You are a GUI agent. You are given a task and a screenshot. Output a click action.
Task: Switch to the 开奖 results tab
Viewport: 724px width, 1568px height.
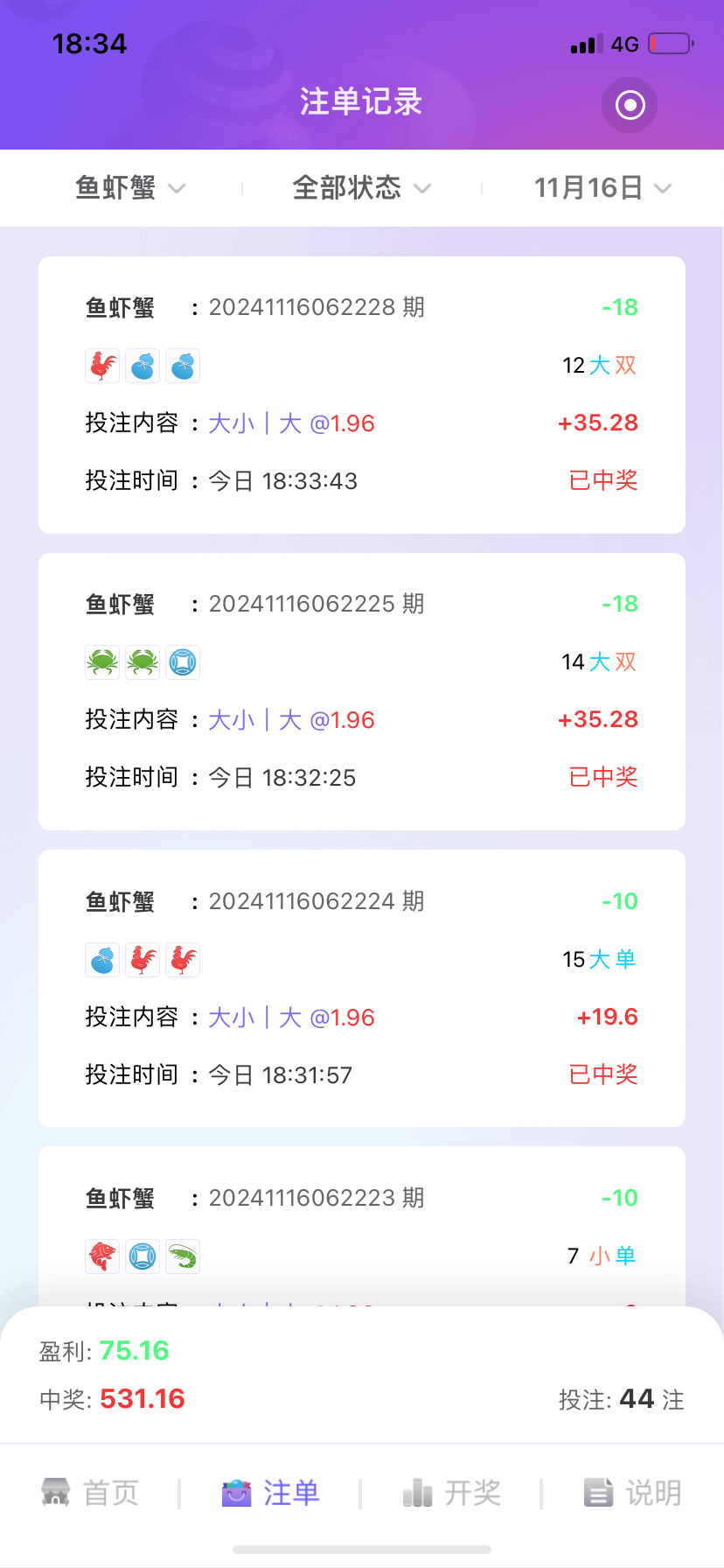tap(452, 1493)
